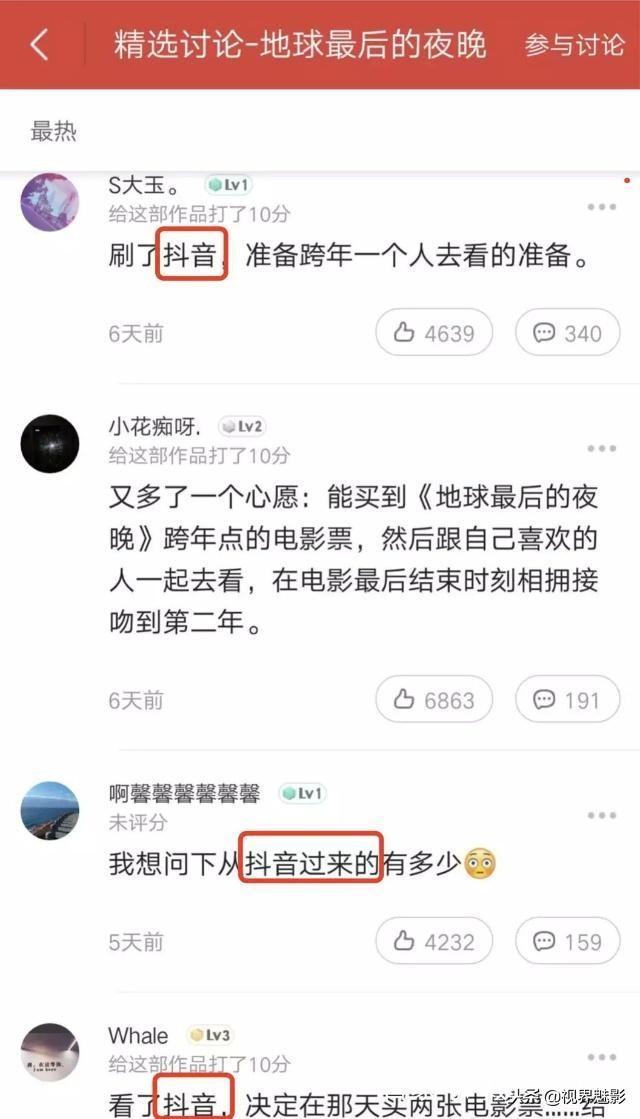This screenshot has width=640, height=1119.
Task: Select the 最热 sorting tab
Action: pos(54,131)
